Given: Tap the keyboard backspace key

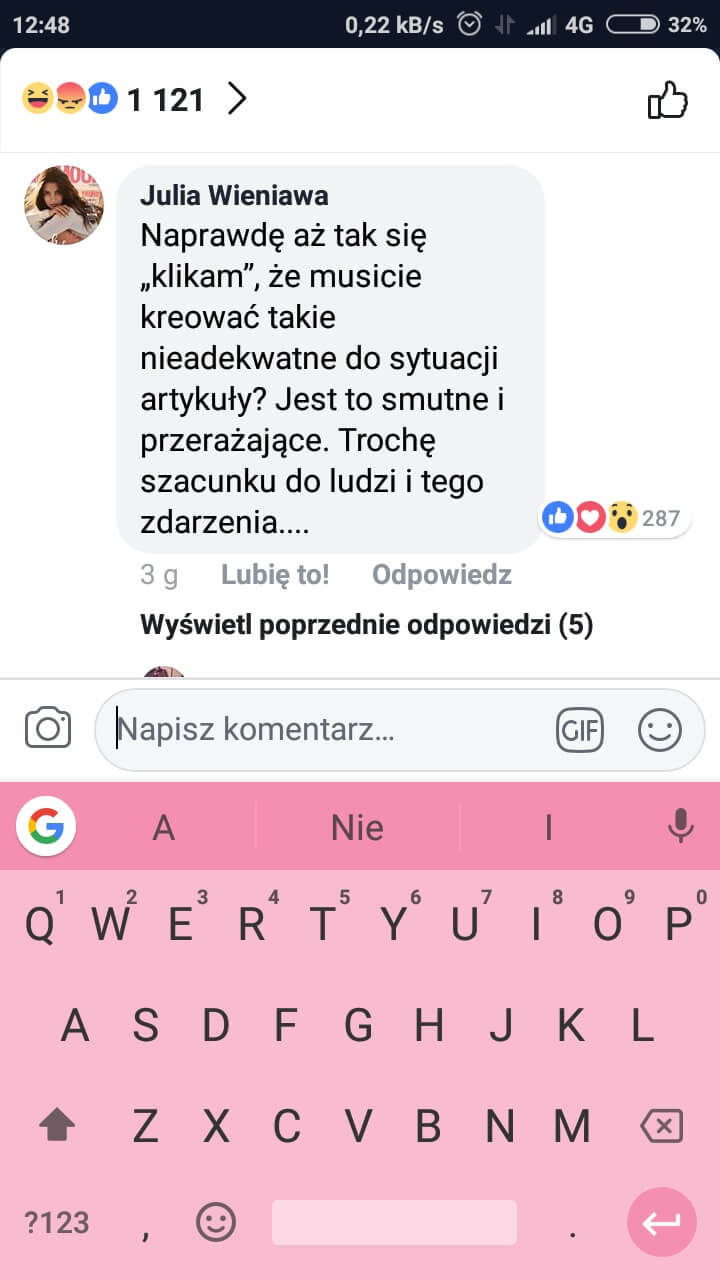Looking at the screenshot, I should click(661, 1126).
